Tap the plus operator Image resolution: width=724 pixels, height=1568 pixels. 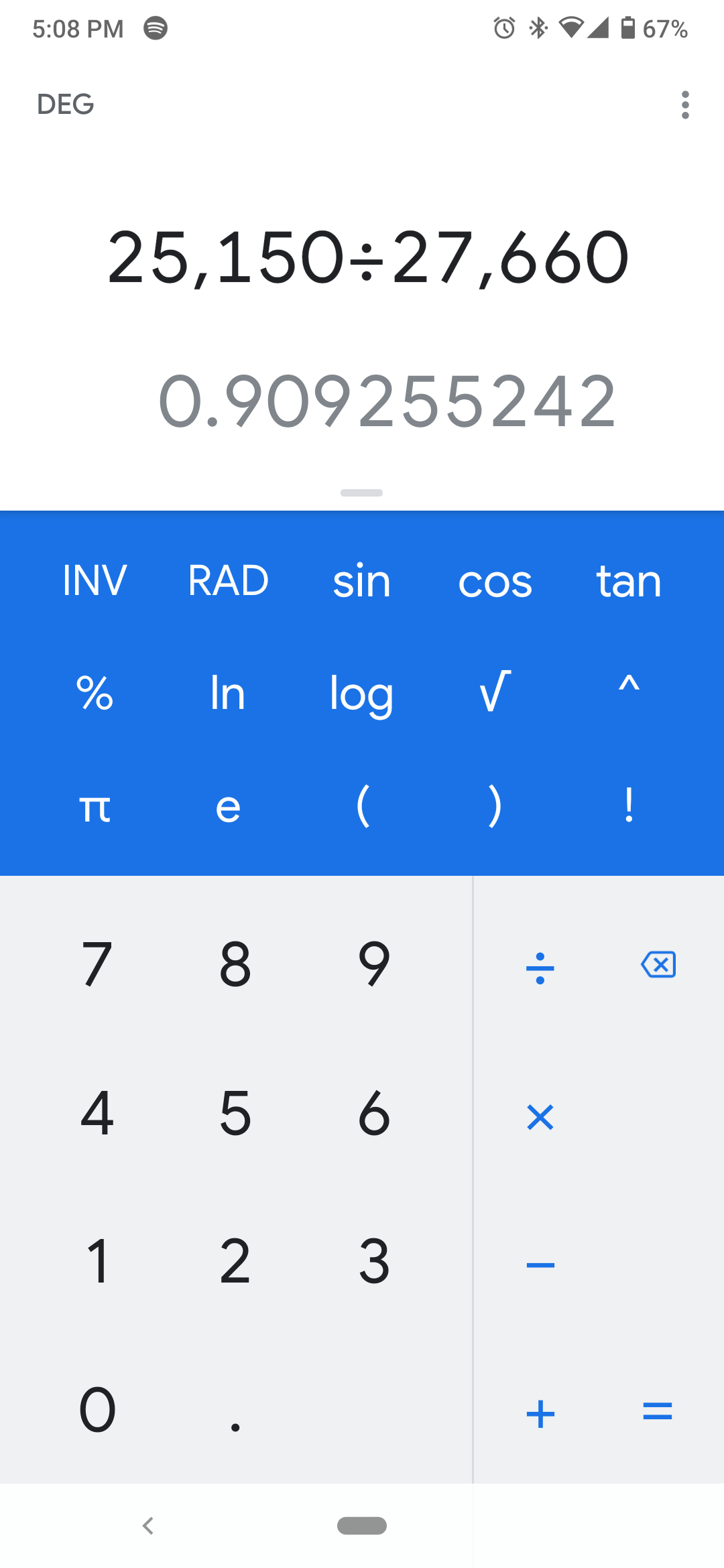(x=540, y=1414)
